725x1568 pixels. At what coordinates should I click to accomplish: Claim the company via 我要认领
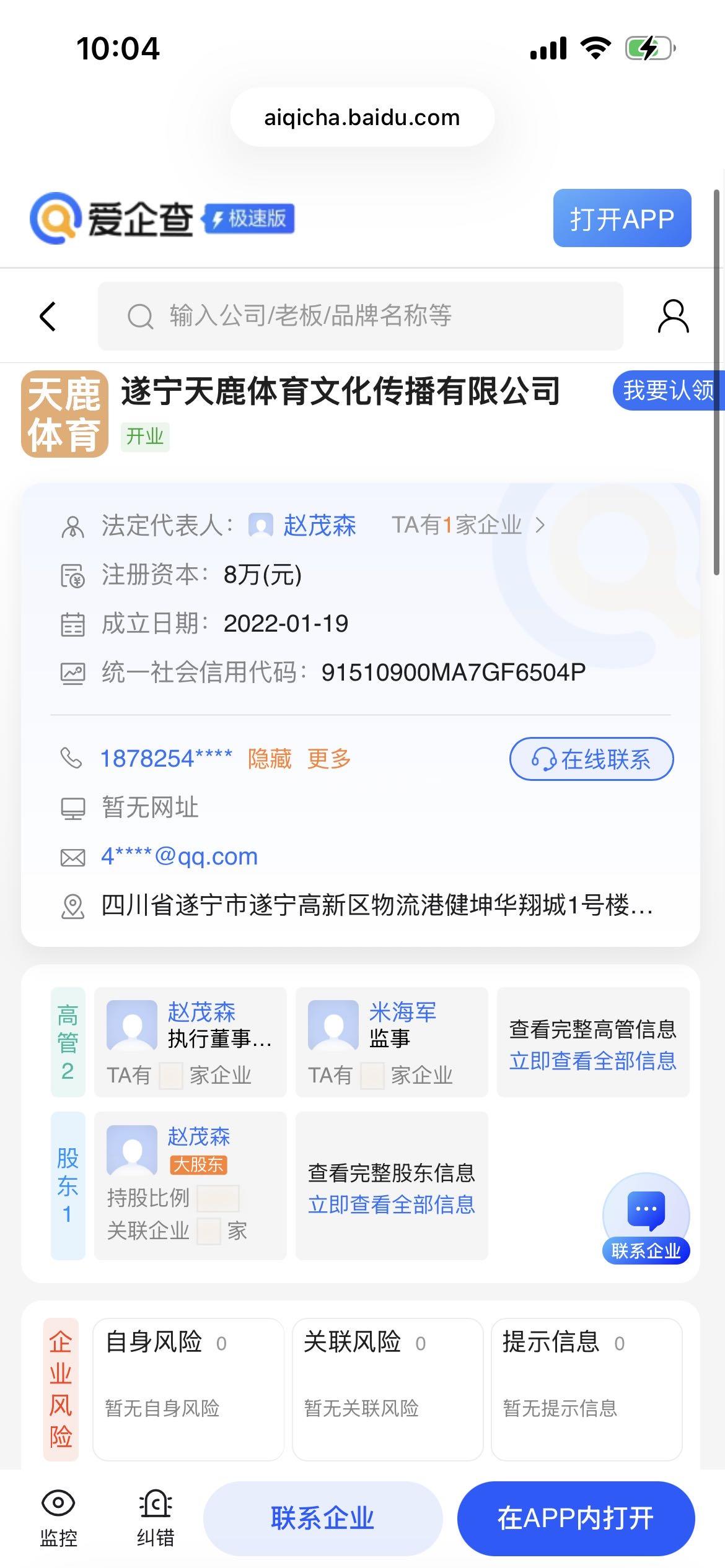click(668, 391)
